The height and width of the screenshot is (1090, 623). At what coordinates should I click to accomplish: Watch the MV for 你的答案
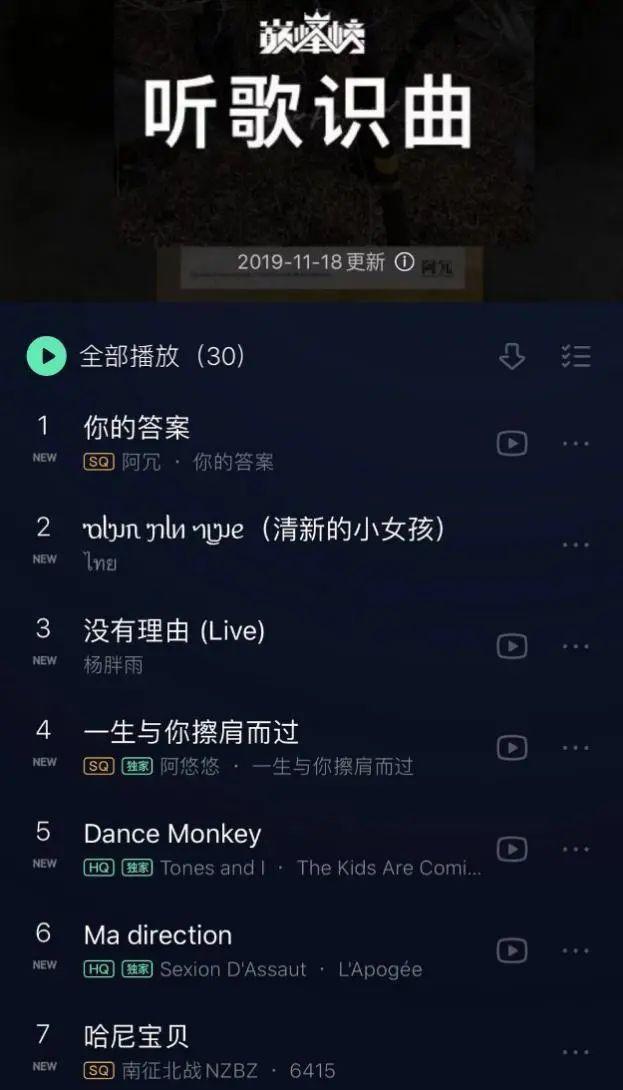[512, 444]
